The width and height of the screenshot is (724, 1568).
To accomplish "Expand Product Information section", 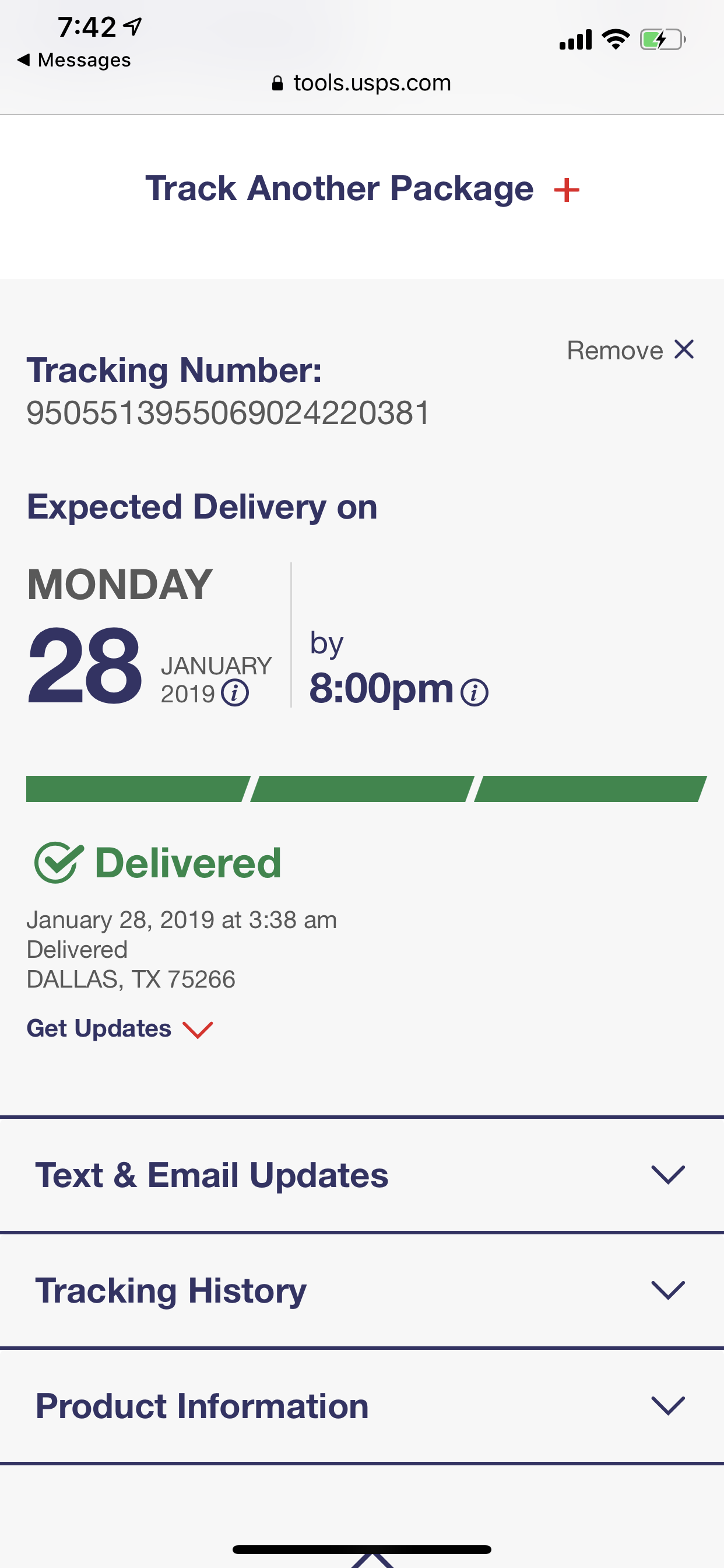I will (x=362, y=1405).
